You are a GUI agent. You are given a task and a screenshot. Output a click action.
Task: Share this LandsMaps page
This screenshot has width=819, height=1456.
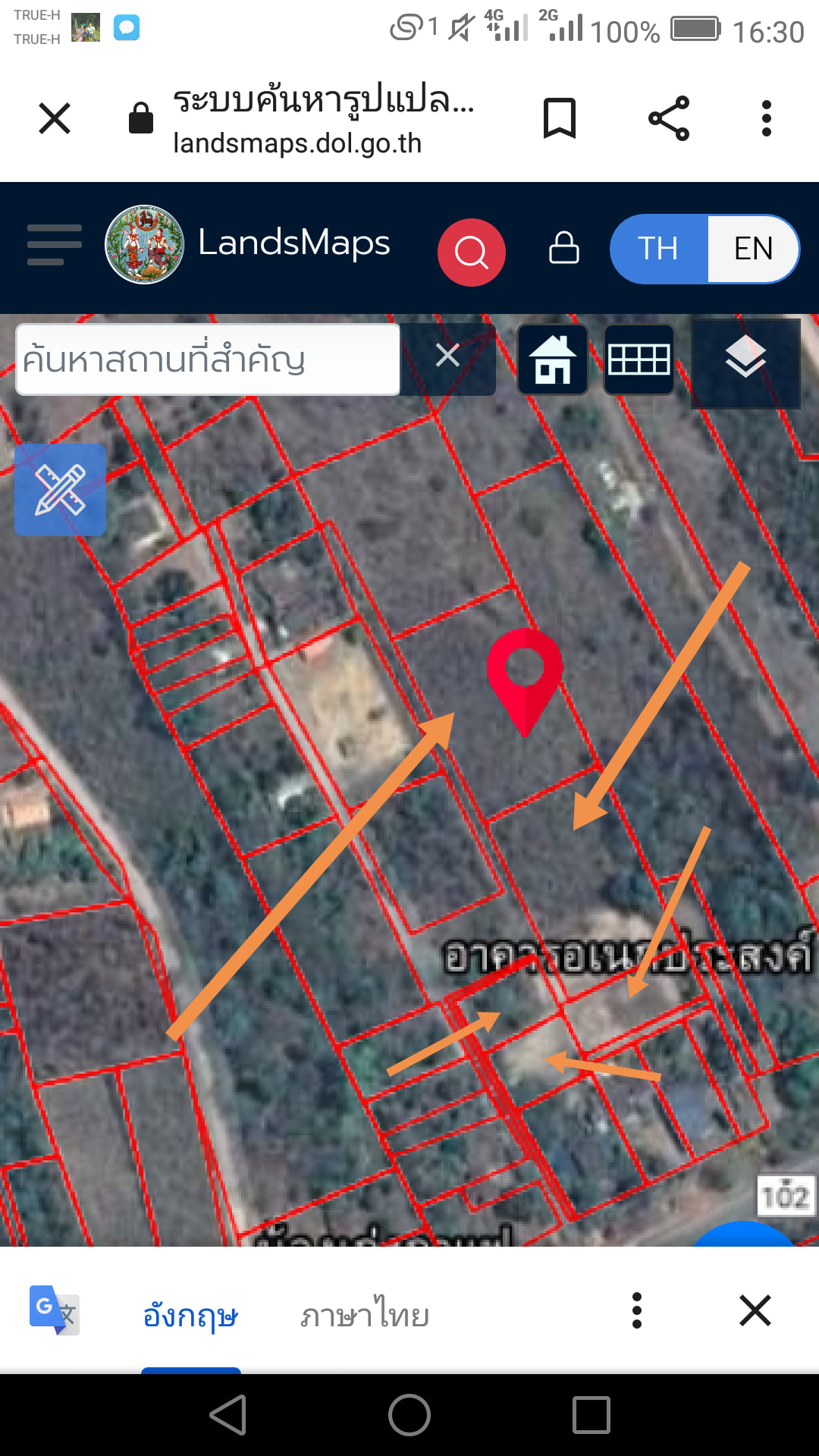[669, 118]
